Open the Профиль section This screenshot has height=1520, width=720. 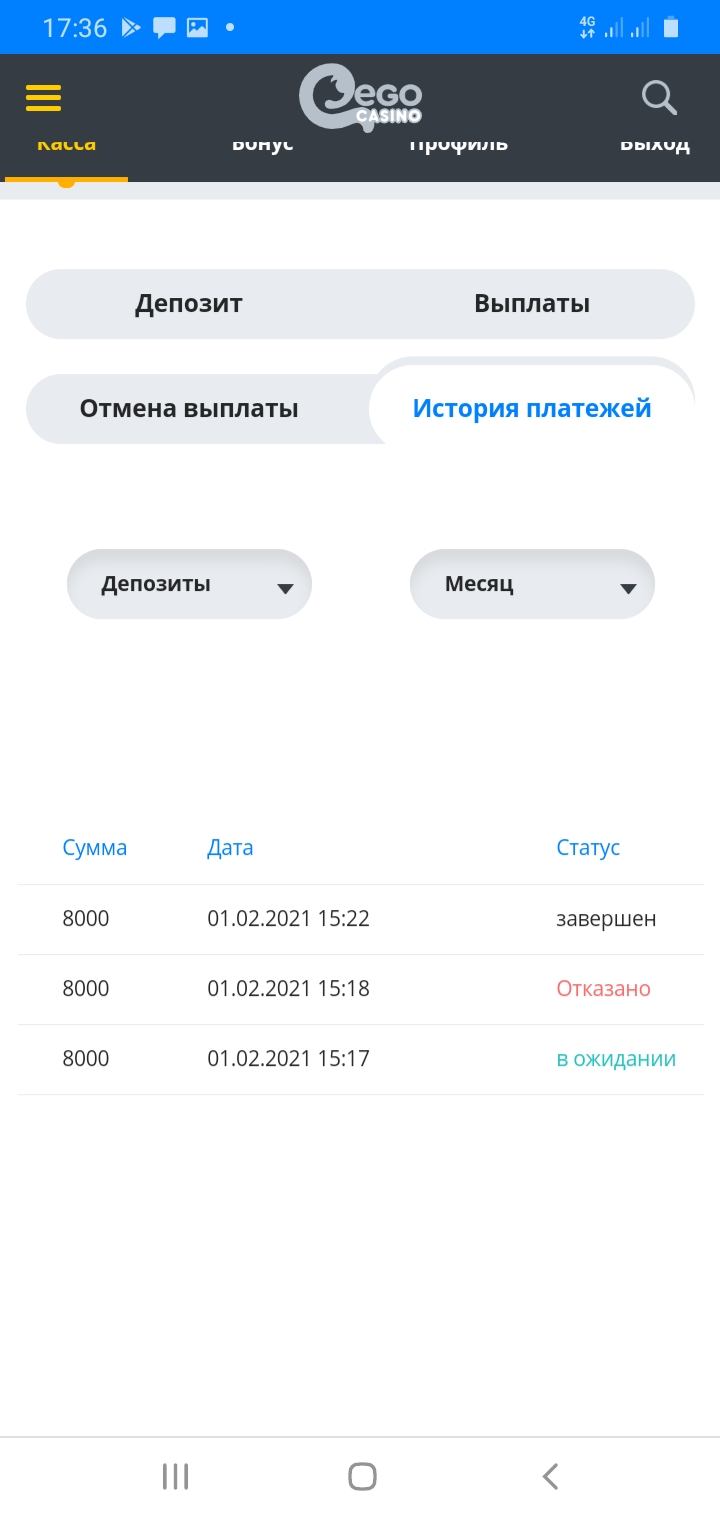[458, 142]
